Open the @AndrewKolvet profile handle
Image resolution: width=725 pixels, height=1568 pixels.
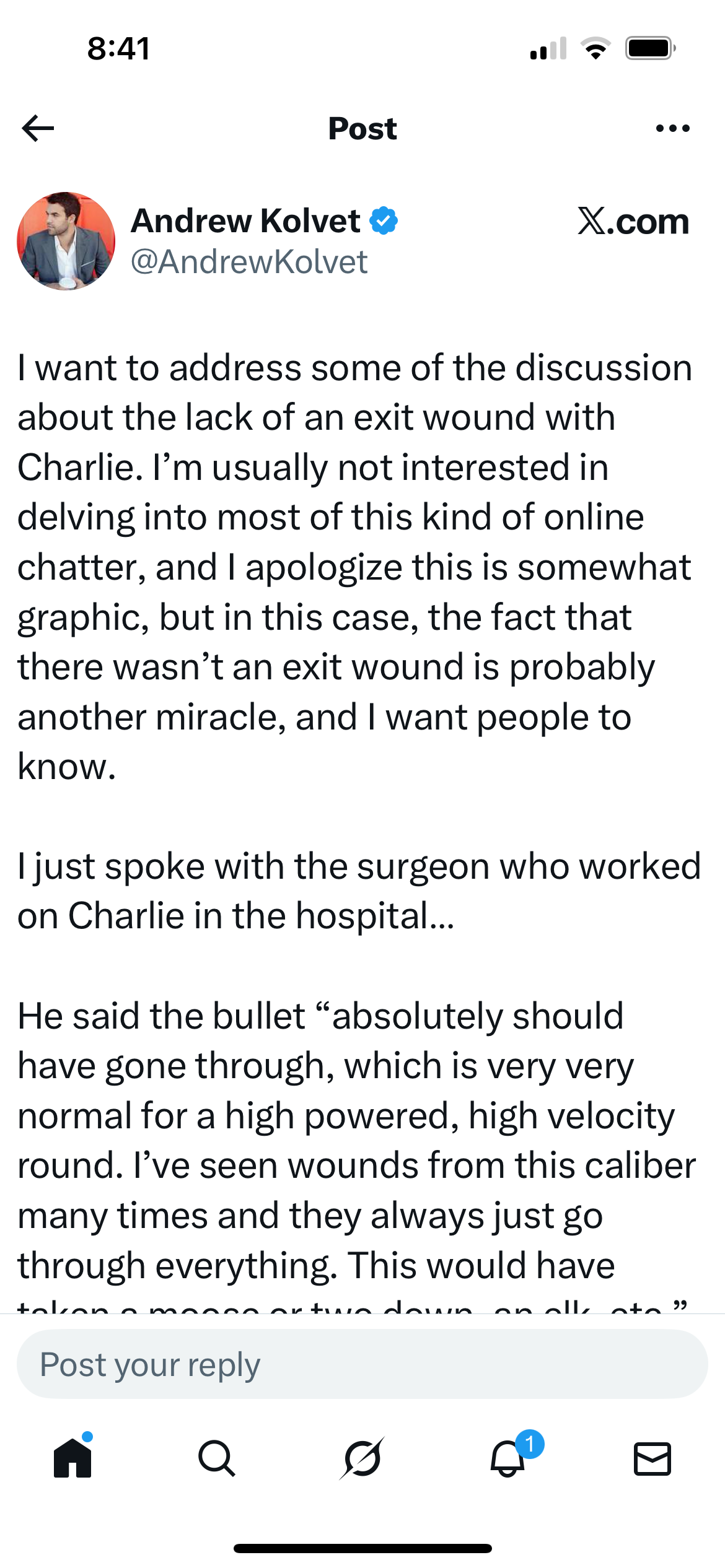click(249, 262)
